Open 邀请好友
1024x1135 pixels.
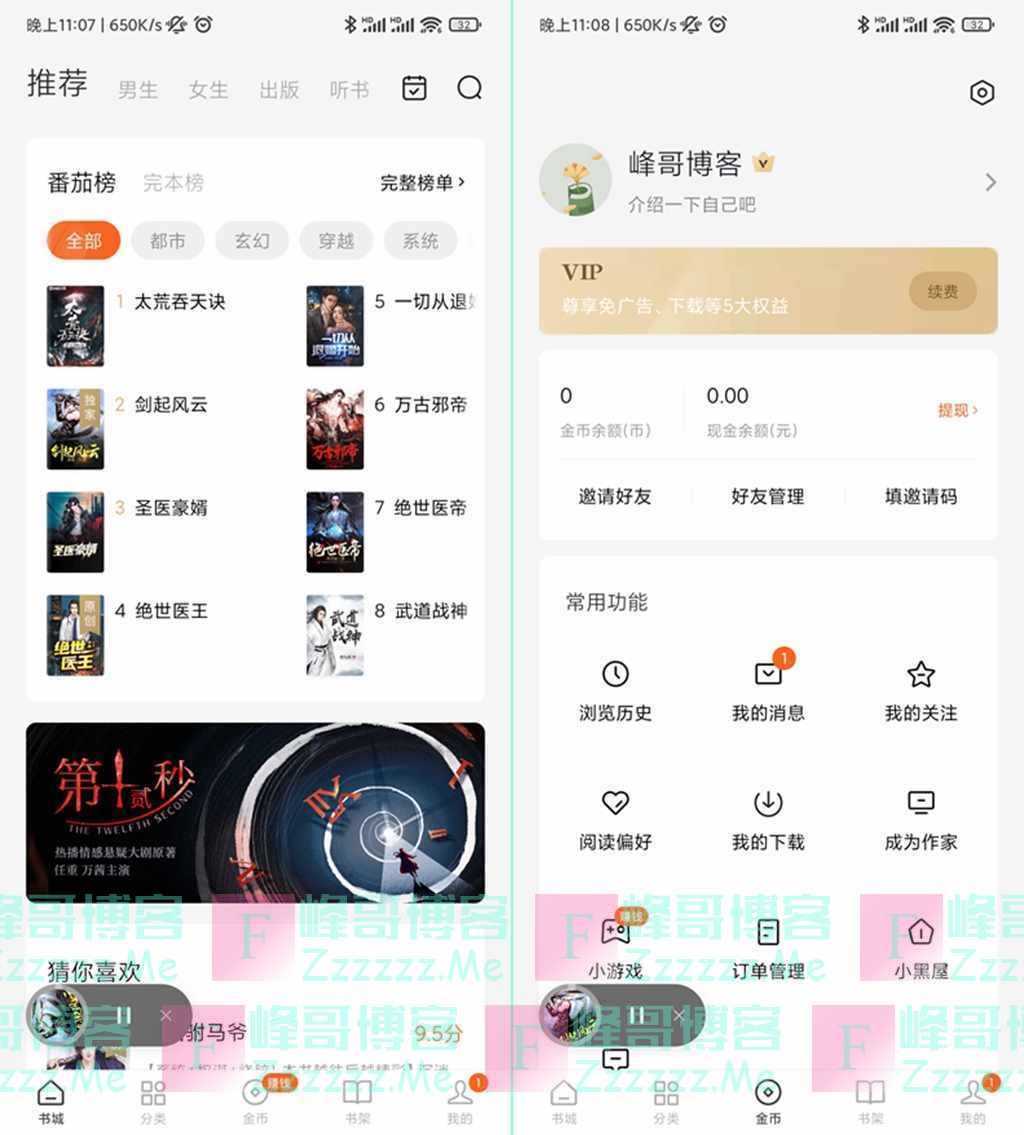click(615, 496)
